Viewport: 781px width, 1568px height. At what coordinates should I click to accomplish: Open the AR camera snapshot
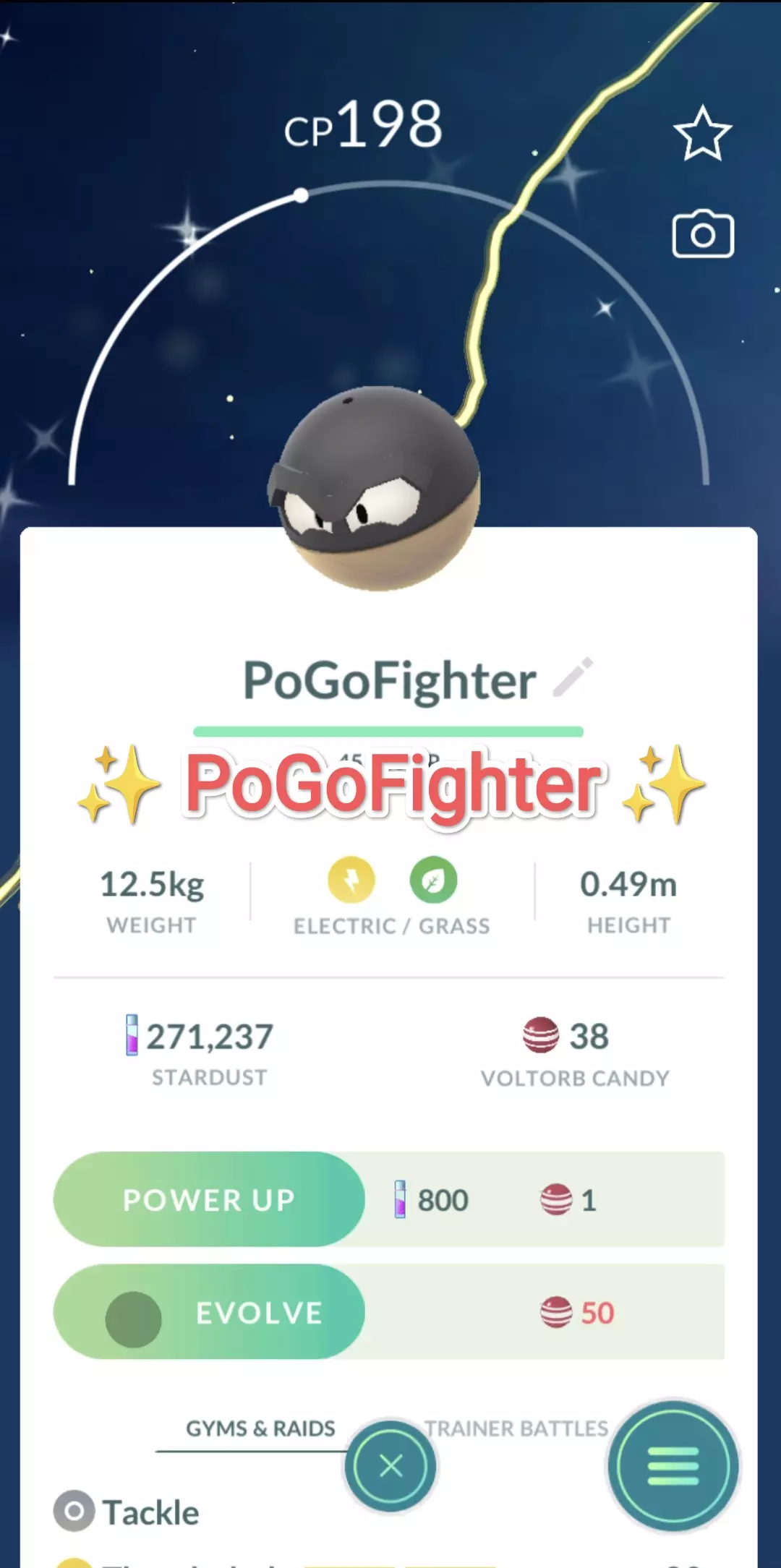pyautogui.click(x=703, y=234)
